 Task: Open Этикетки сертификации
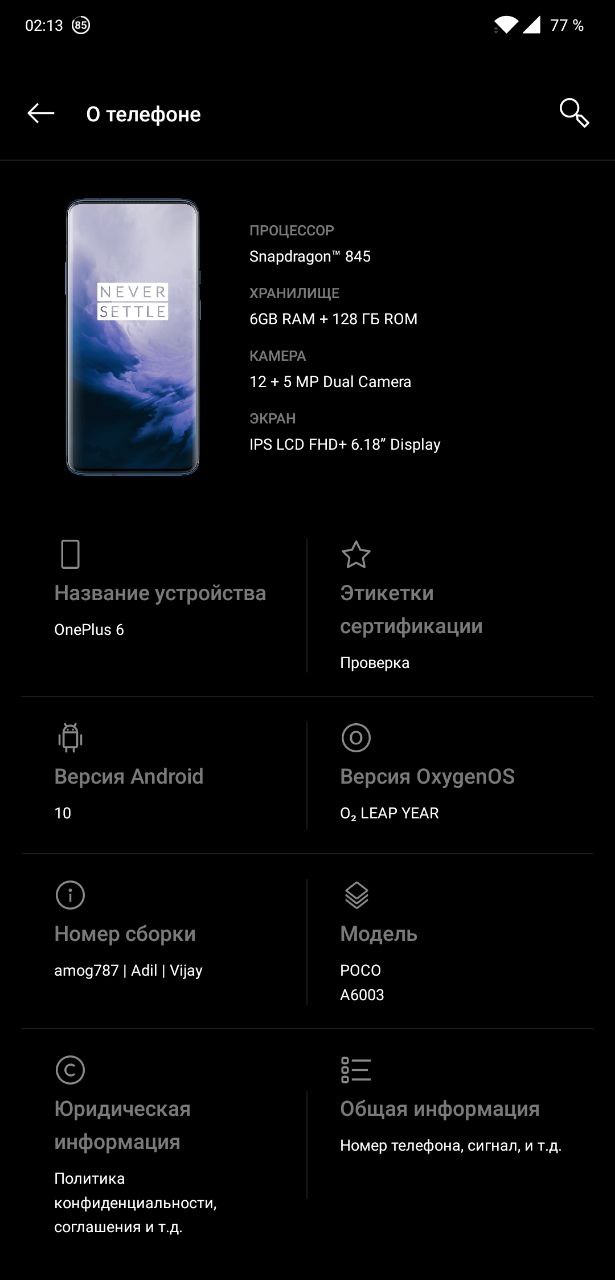coord(450,610)
